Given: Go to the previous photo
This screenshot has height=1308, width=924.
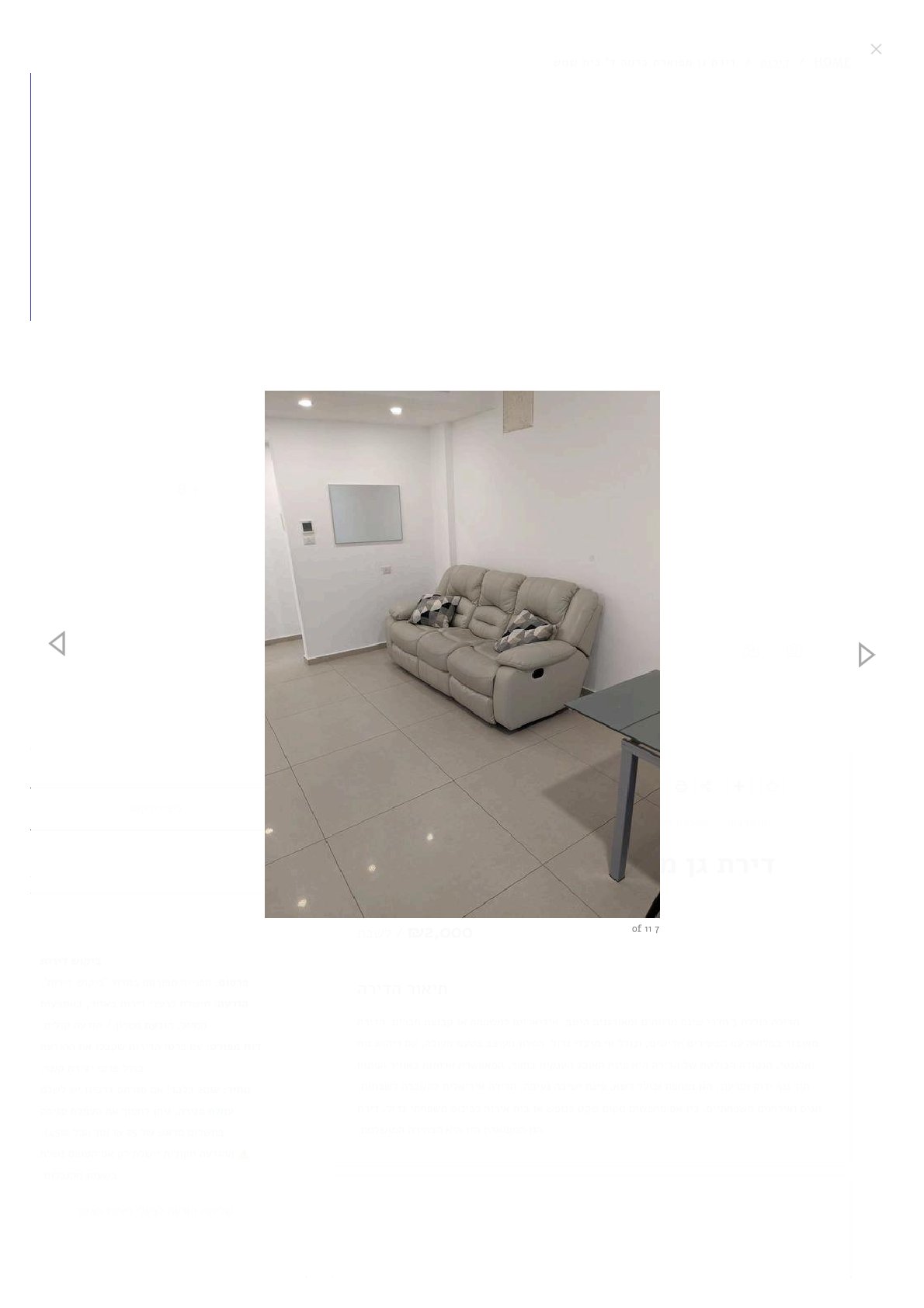Looking at the screenshot, I should tap(57, 643).
